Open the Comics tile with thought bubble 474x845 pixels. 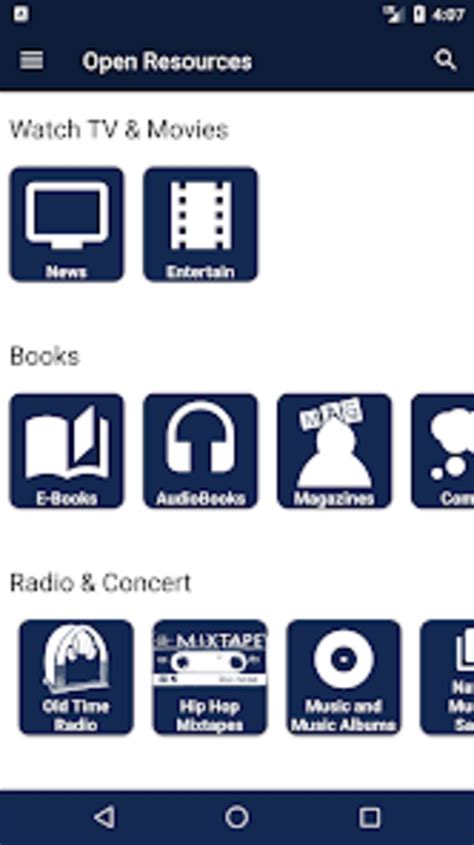[x=443, y=451]
